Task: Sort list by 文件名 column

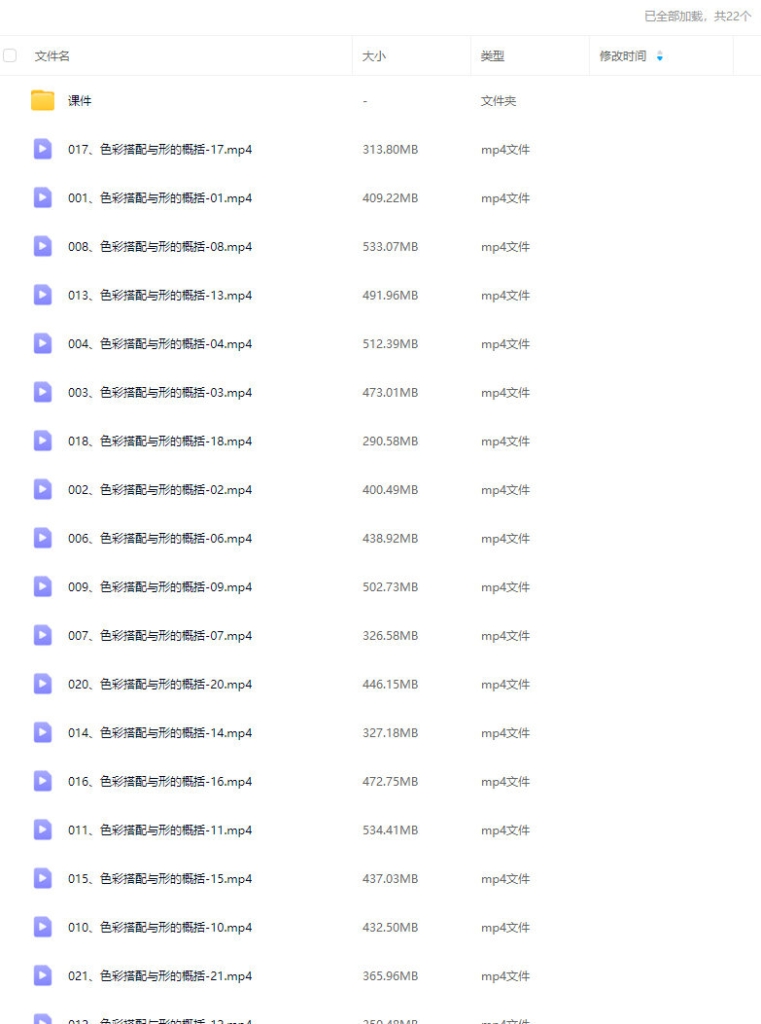Action: pos(52,56)
